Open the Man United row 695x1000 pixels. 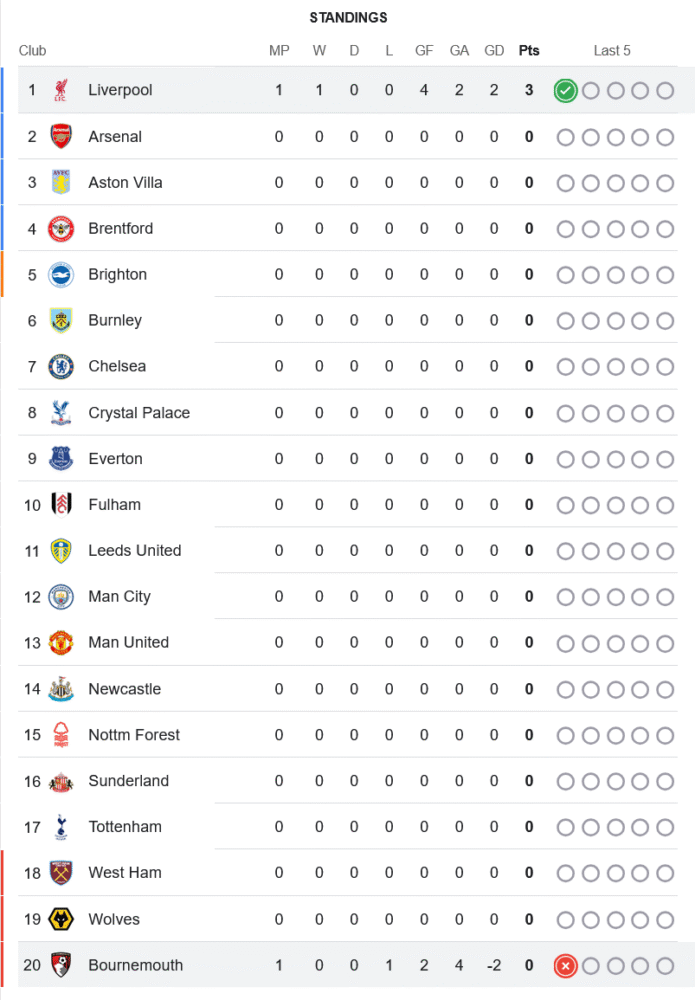point(128,643)
